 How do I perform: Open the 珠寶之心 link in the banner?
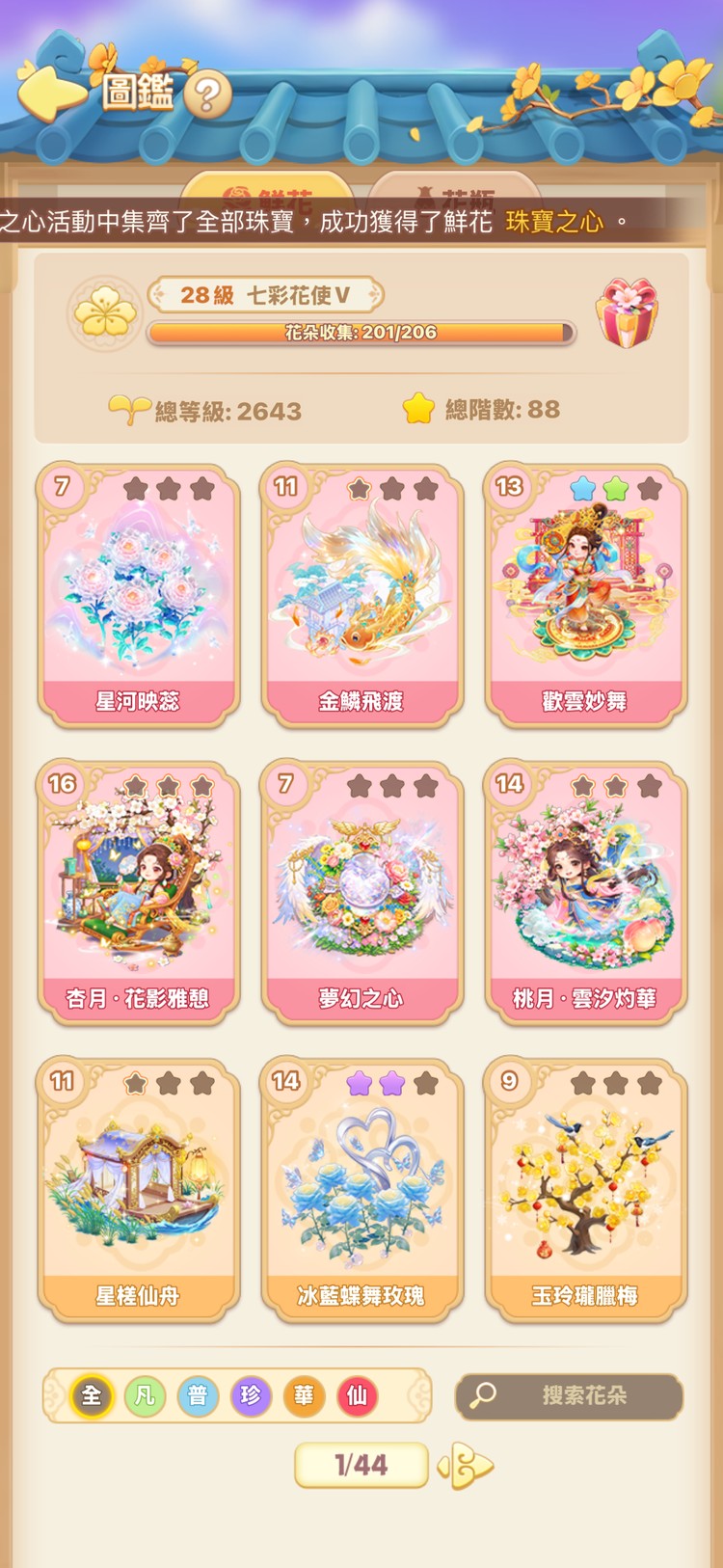(552, 221)
